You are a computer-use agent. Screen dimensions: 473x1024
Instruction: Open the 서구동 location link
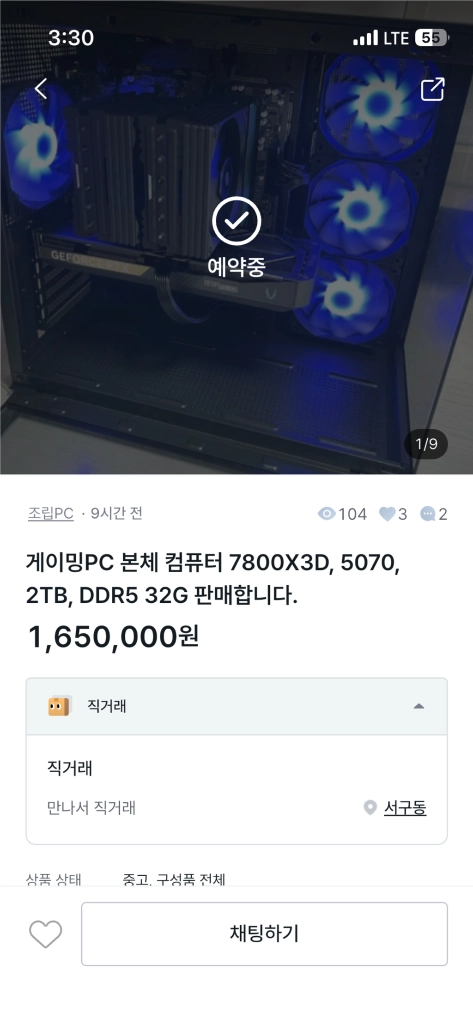click(x=404, y=808)
